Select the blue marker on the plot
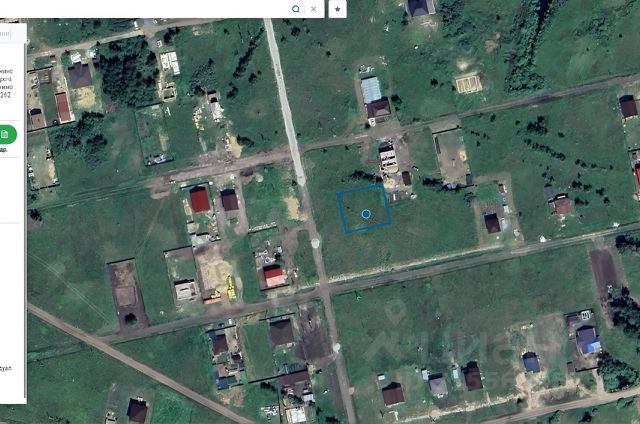Viewport: 640px width, 424px height. tap(366, 214)
